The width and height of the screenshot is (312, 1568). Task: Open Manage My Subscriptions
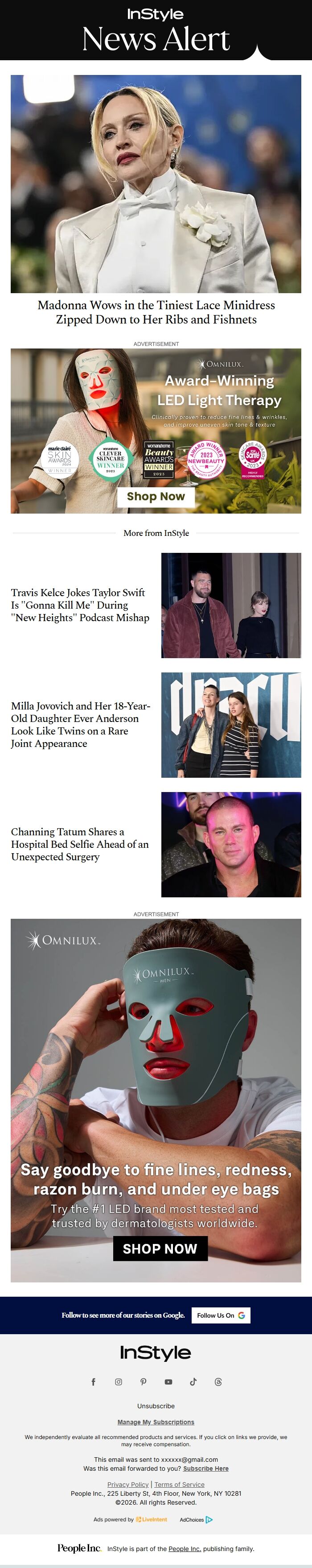156,1422
